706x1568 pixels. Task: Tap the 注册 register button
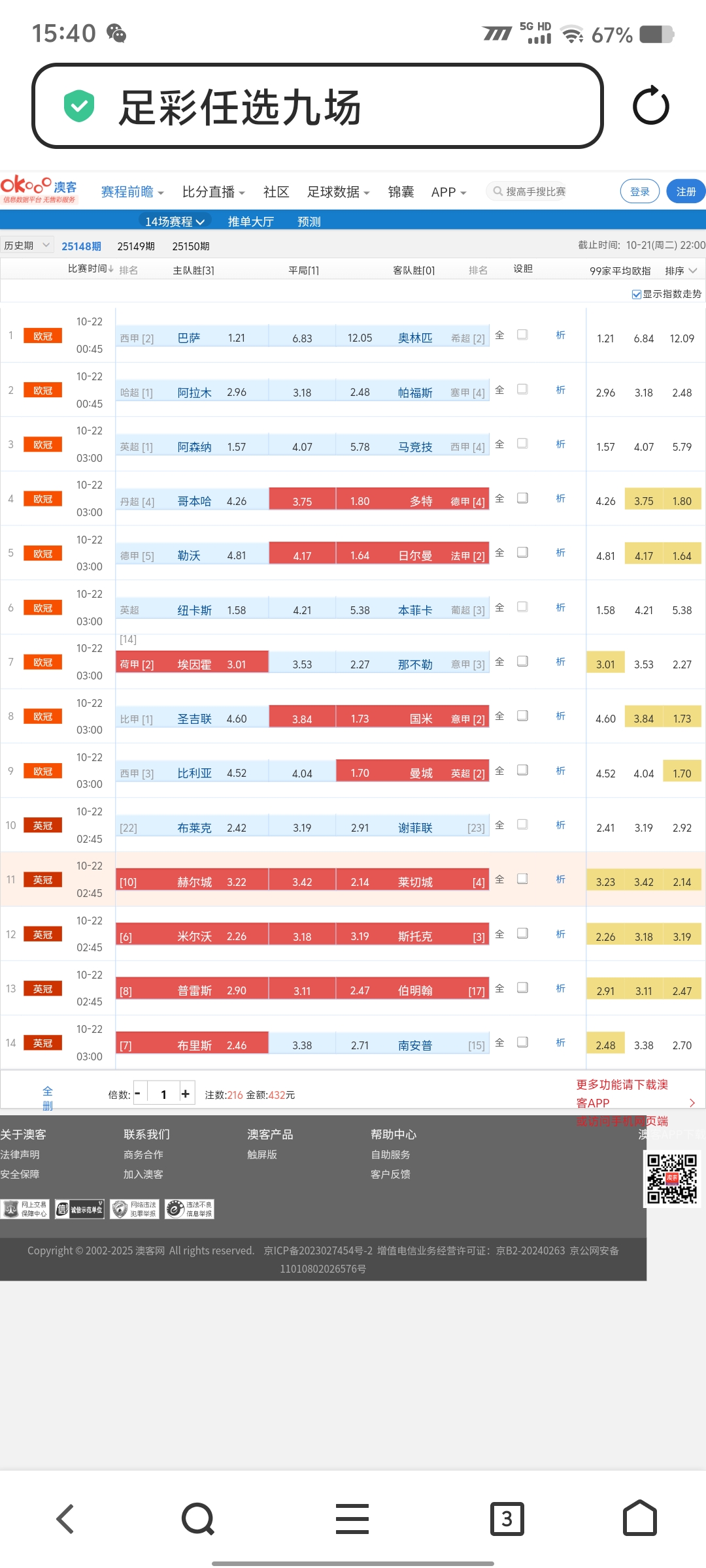click(x=686, y=191)
